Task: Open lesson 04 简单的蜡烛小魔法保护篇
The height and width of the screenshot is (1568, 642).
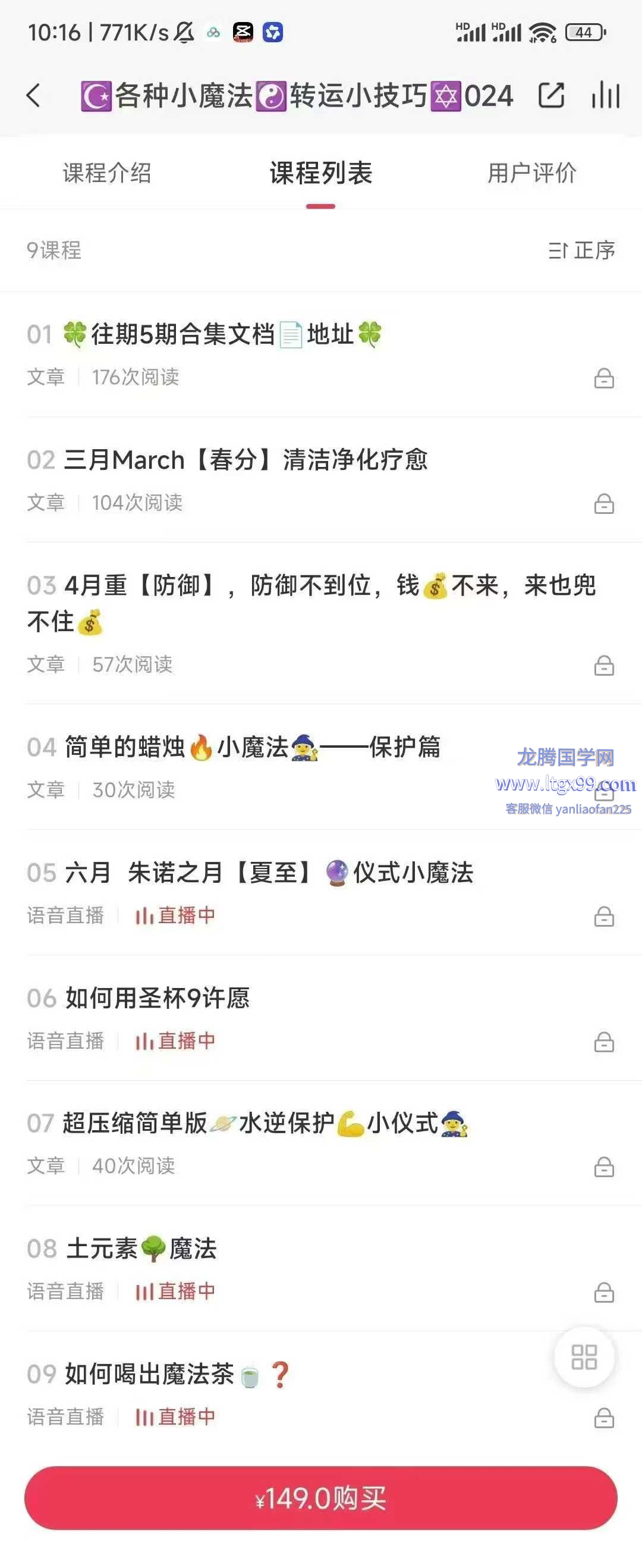Action: point(252,748)
